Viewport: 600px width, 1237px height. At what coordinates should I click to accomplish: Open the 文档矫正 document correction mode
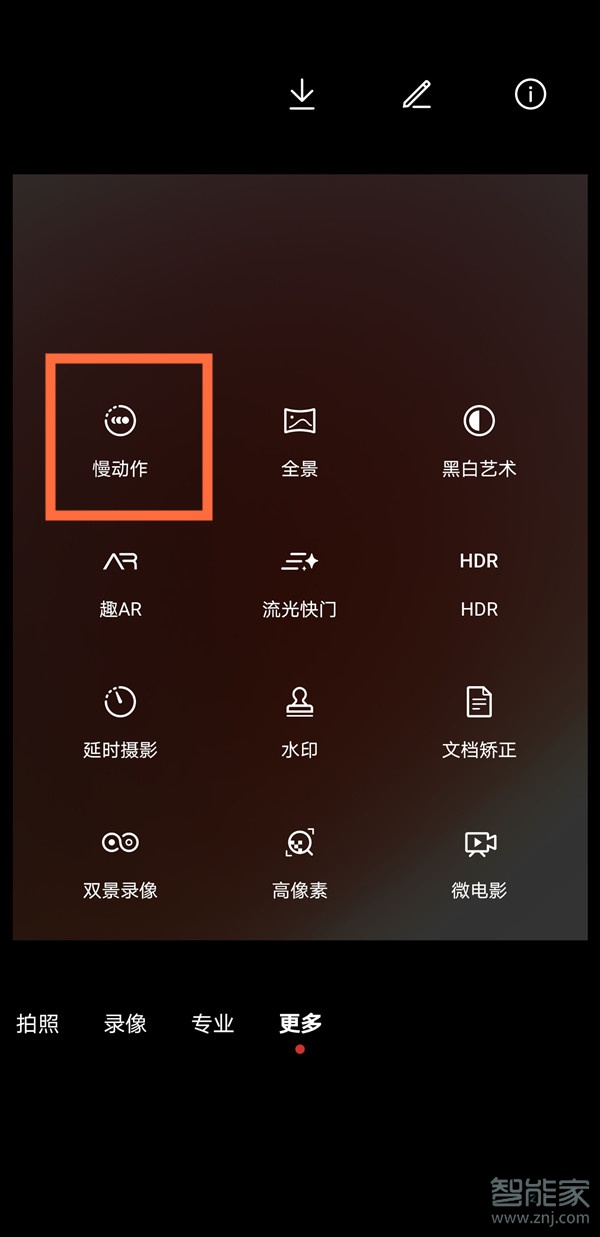[479, 721]
